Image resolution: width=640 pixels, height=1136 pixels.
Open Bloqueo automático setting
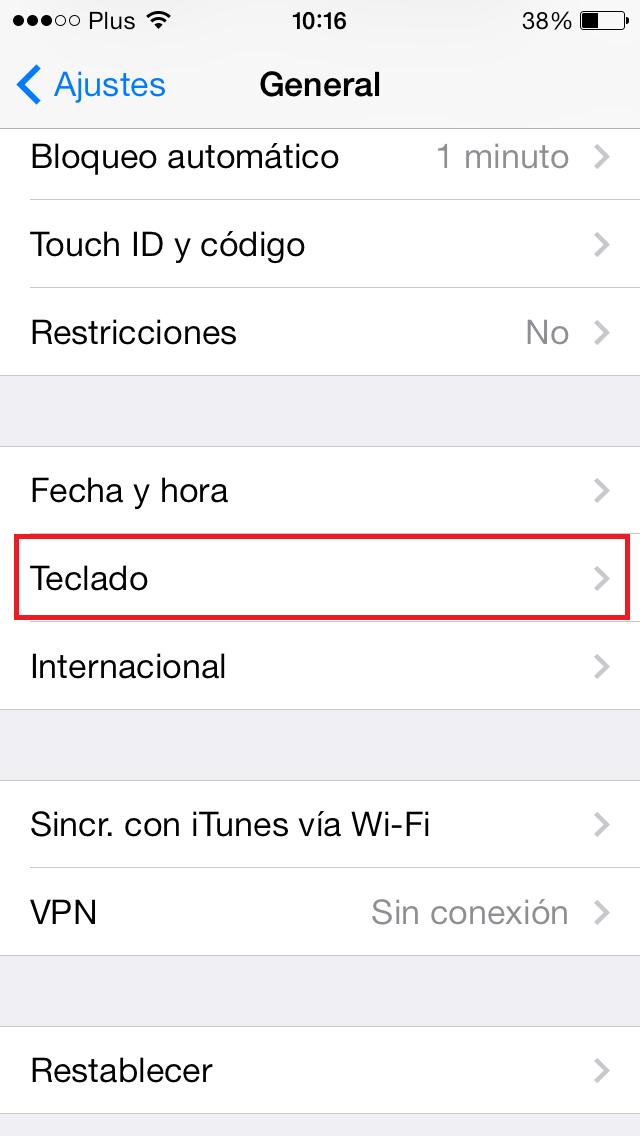pos(320,158)
